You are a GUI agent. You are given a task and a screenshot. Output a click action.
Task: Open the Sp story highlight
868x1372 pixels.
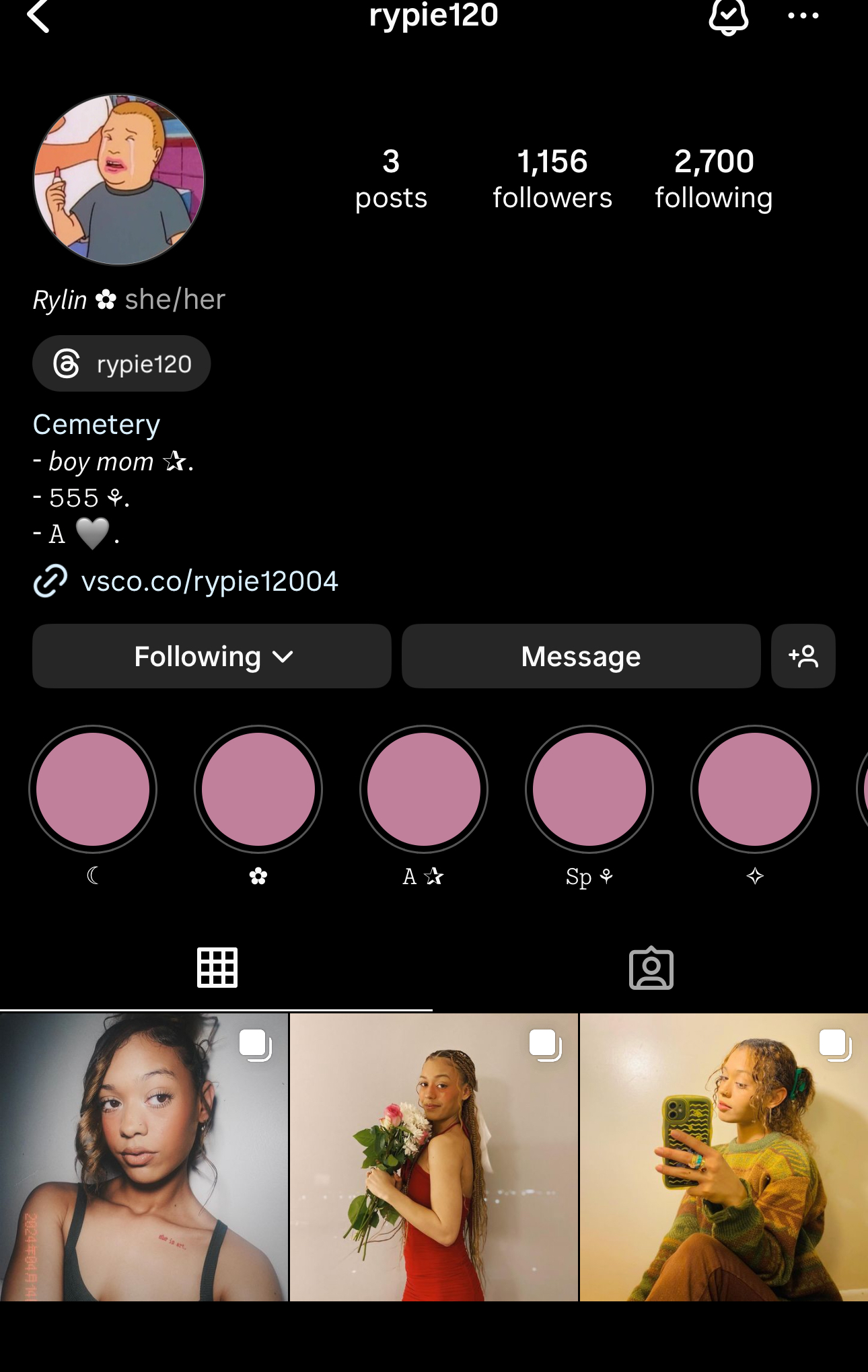[x=589, y=789]
